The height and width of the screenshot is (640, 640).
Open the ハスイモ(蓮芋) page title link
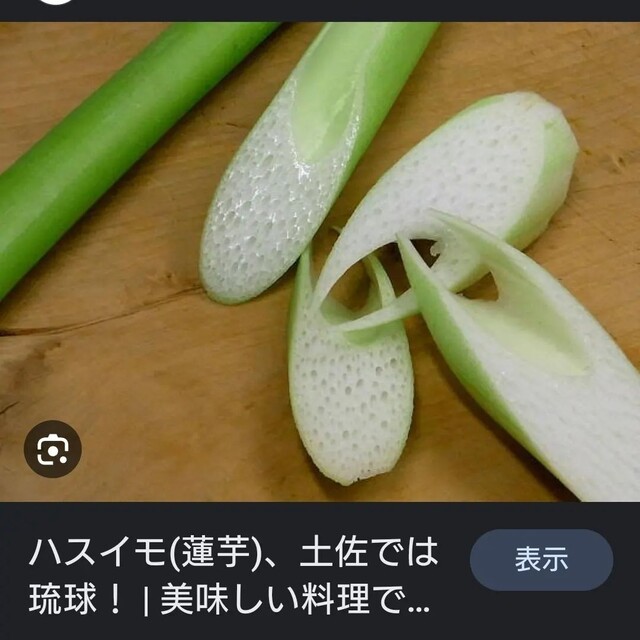tap(232, 577)
